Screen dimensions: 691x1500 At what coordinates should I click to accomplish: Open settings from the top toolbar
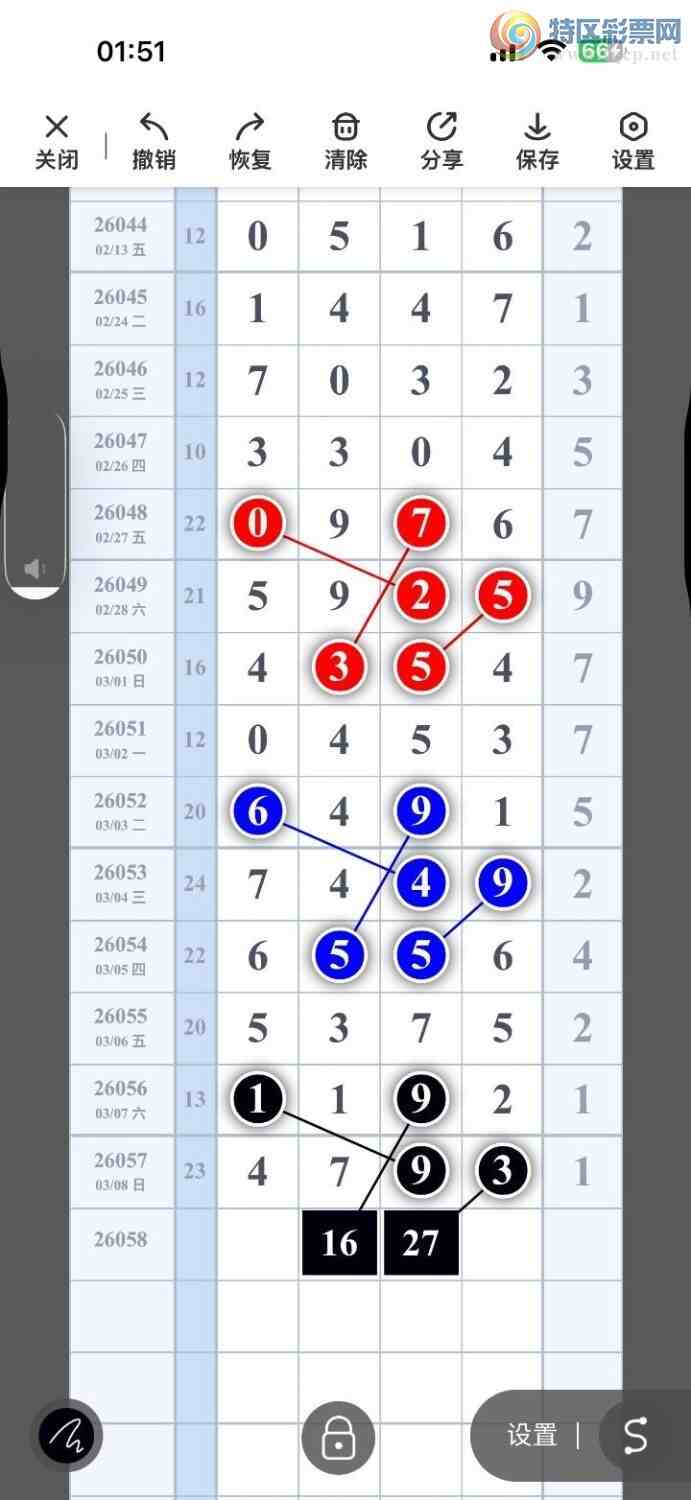(x=633, y=142)
